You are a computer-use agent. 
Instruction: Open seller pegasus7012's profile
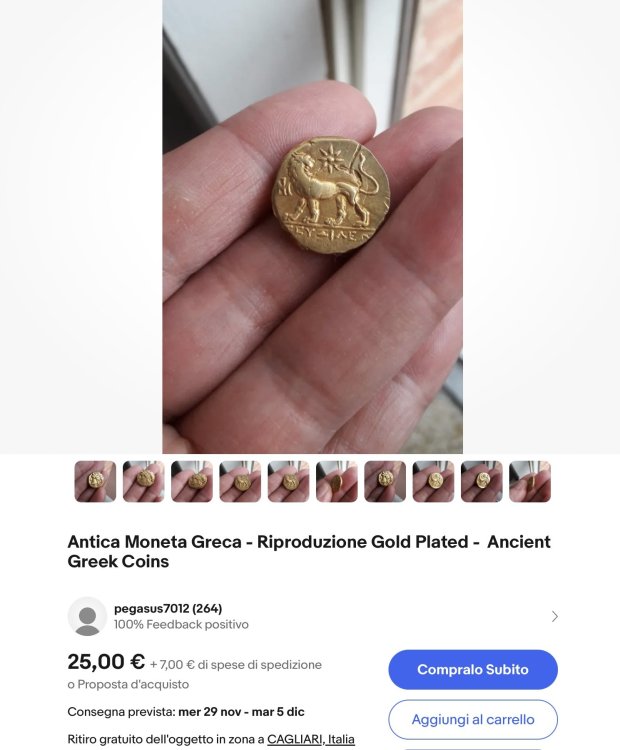[x=167, y=608]
